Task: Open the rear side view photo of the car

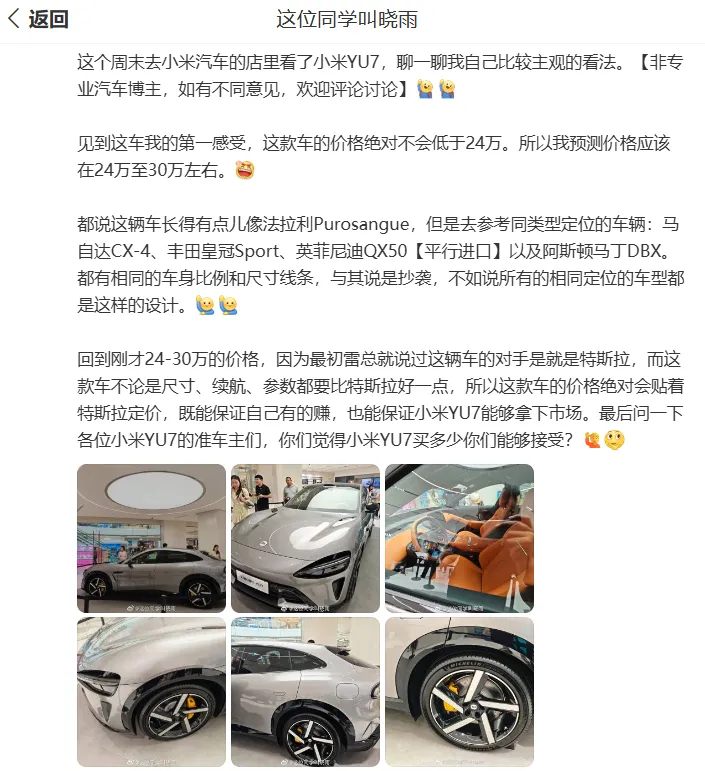Action: pyautogui.click(x=305, y=691)
